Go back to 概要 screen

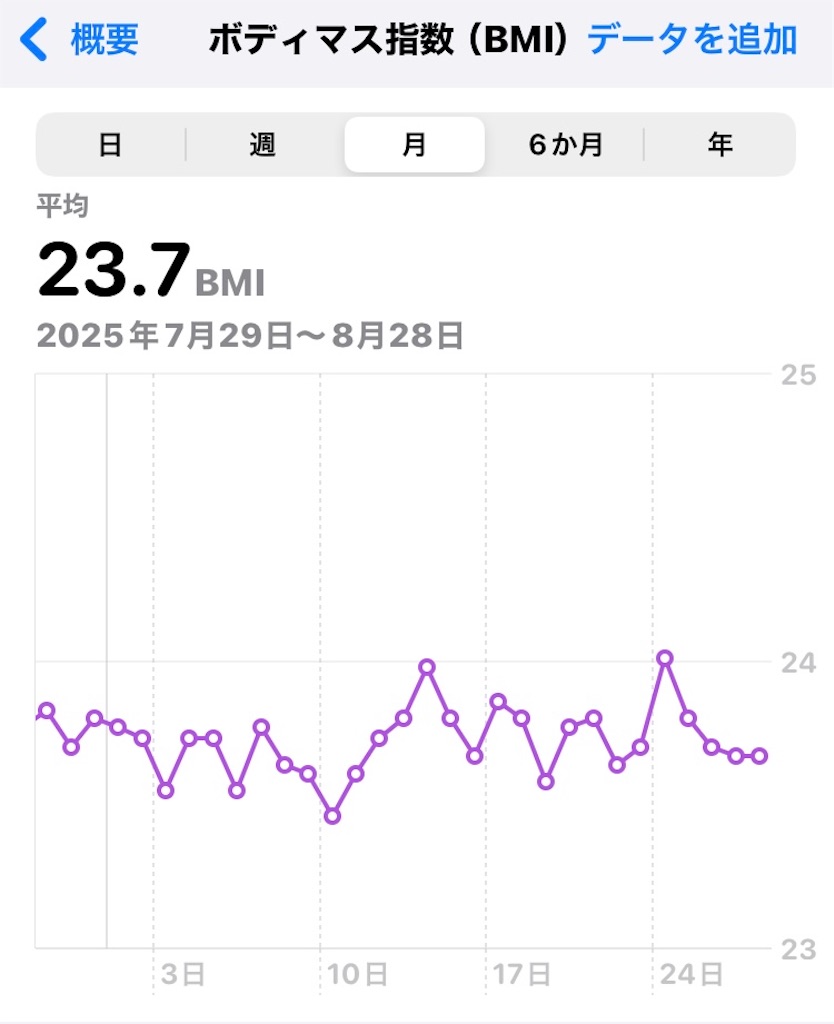[x=80, y=41]
